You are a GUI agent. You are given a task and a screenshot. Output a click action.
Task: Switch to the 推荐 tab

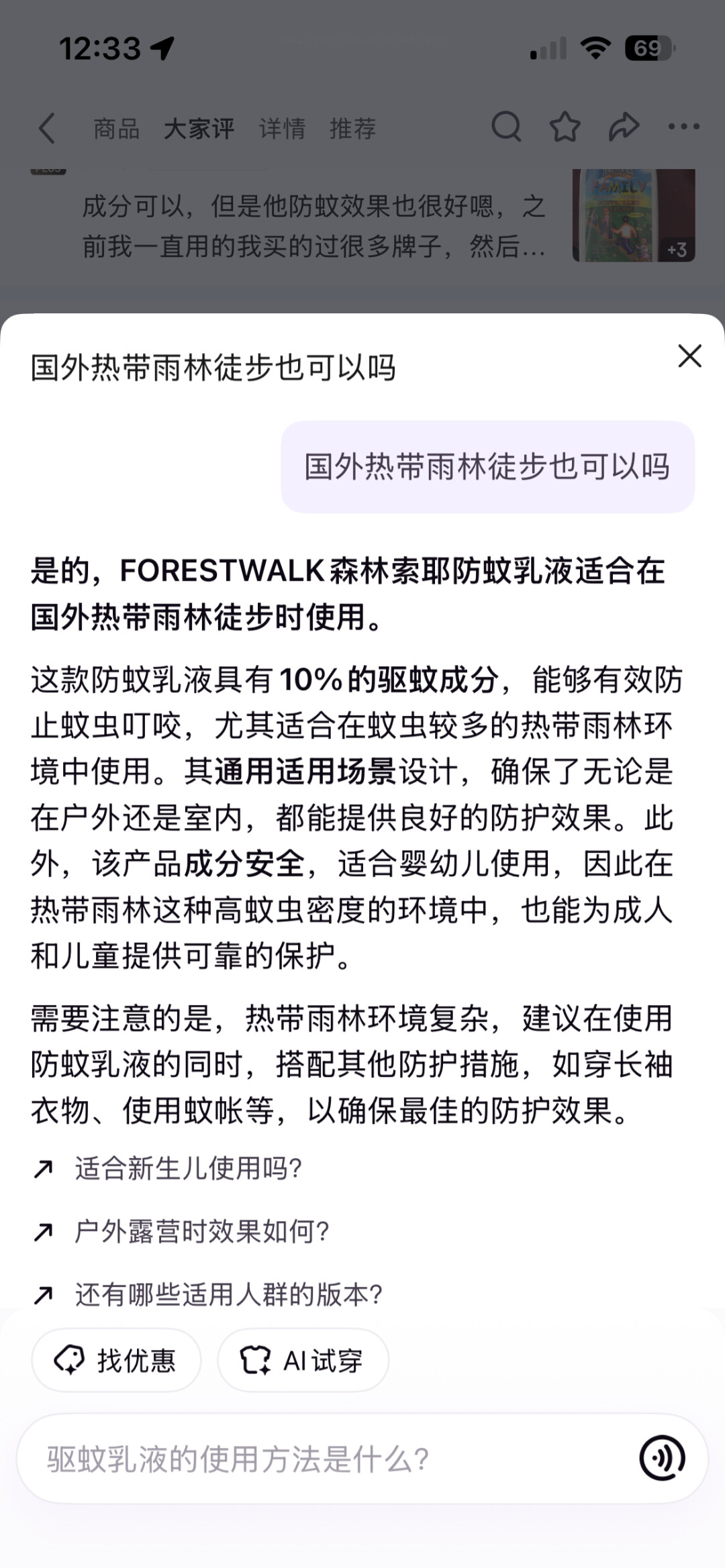click(x=352, y=128)
